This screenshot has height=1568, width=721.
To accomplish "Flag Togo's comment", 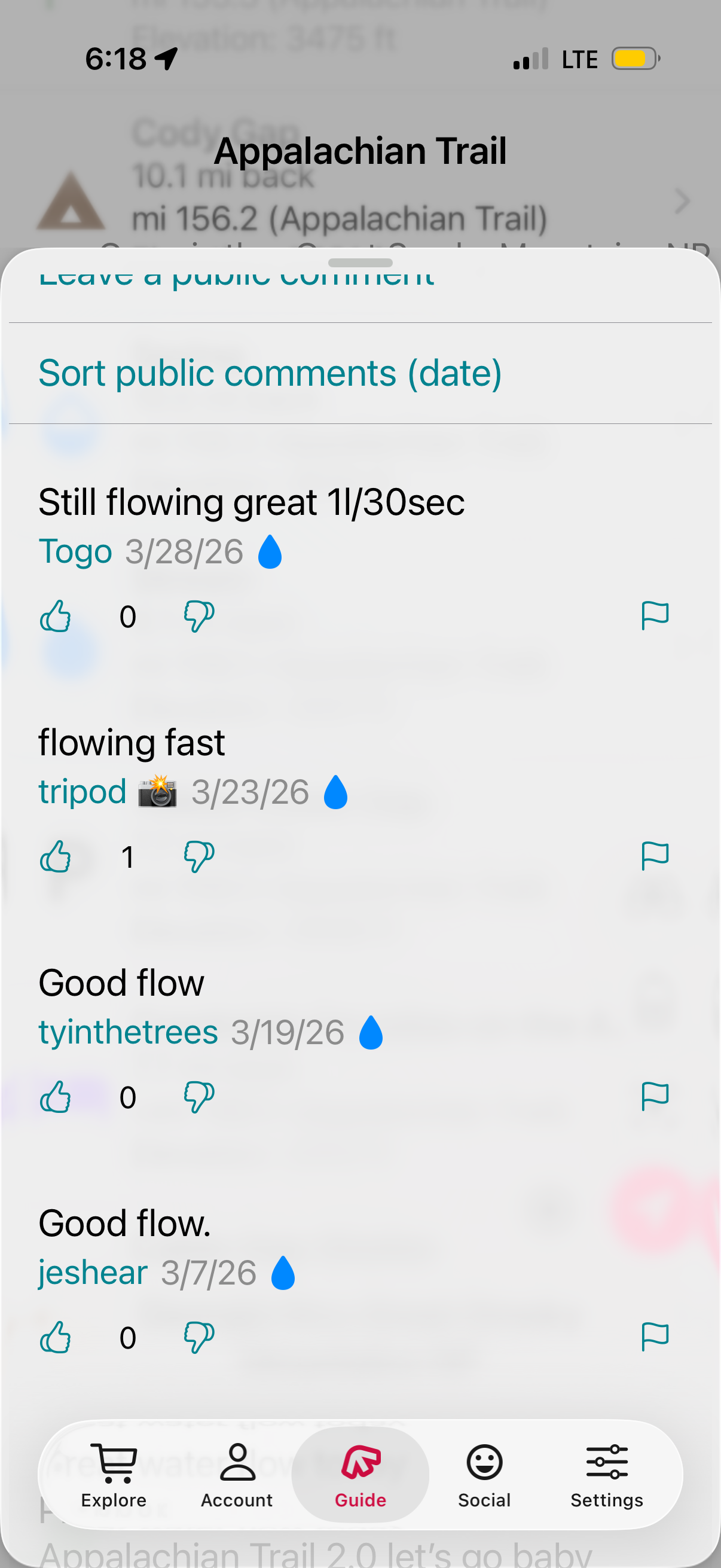I will 655,615.
